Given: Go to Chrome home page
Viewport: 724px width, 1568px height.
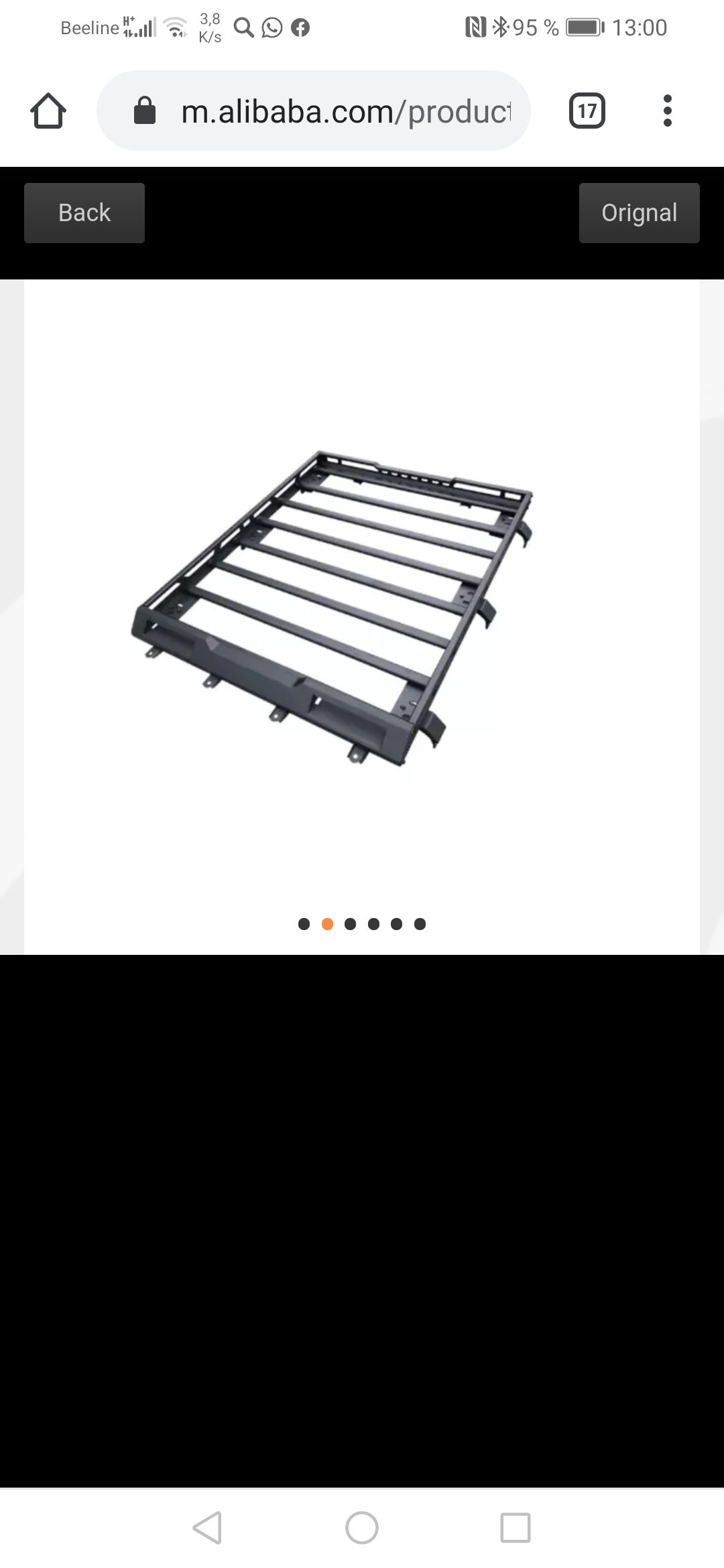Looking at the screenshot, I should [48, 111].
